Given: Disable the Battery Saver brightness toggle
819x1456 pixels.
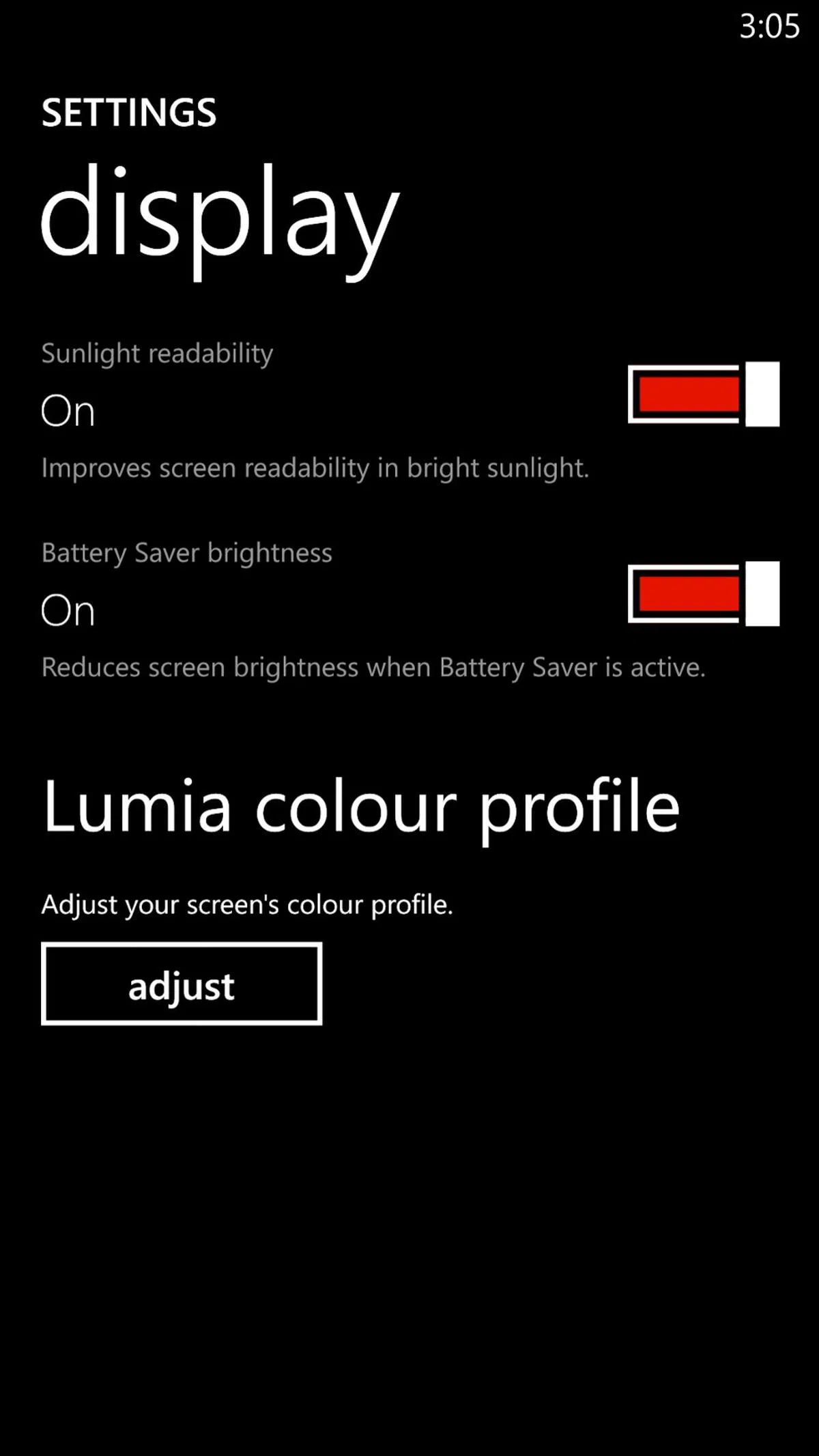Looking at the screenshot, I should pyautogui.click(x=703, y=594).
